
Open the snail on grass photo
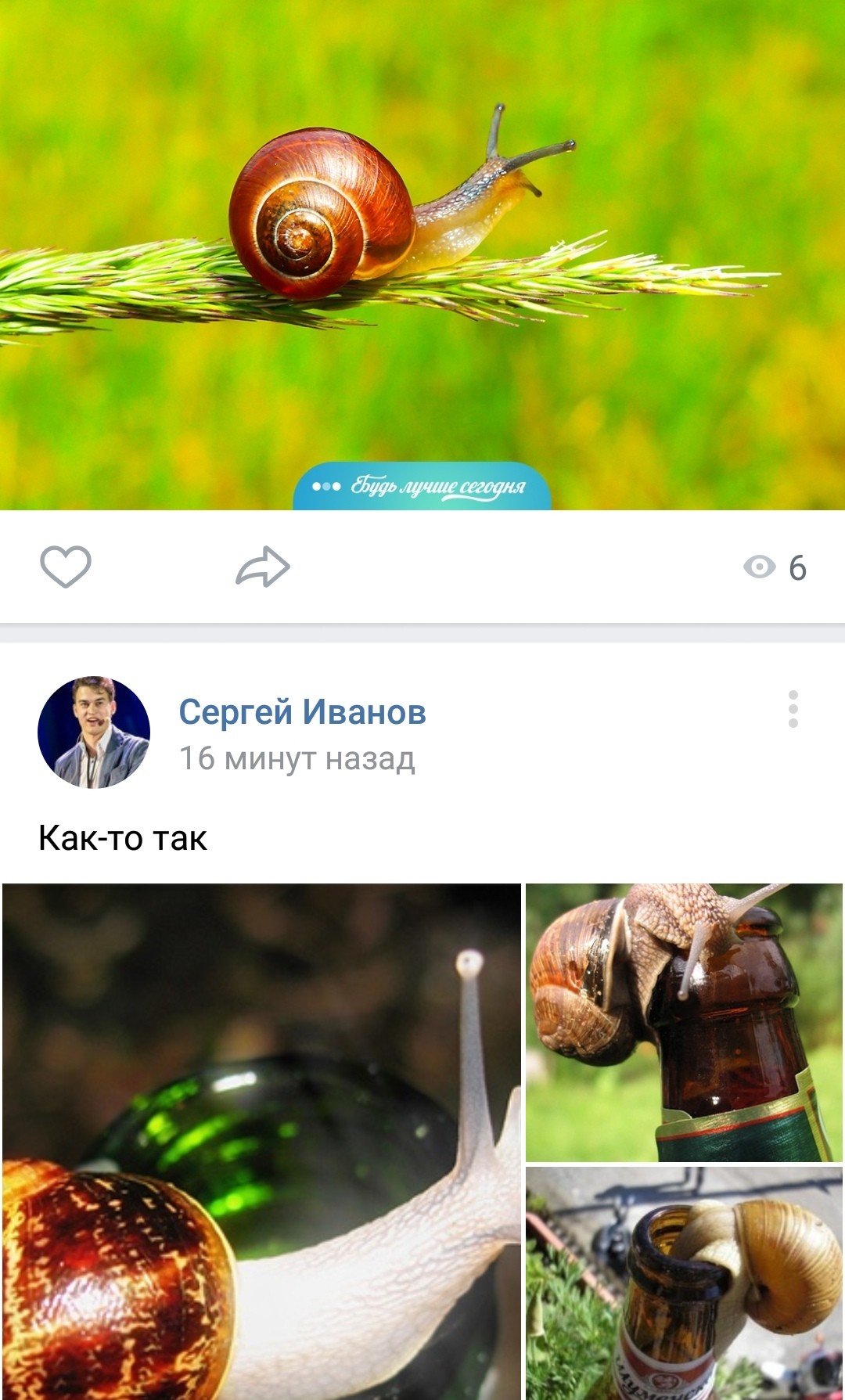(422, 235)
